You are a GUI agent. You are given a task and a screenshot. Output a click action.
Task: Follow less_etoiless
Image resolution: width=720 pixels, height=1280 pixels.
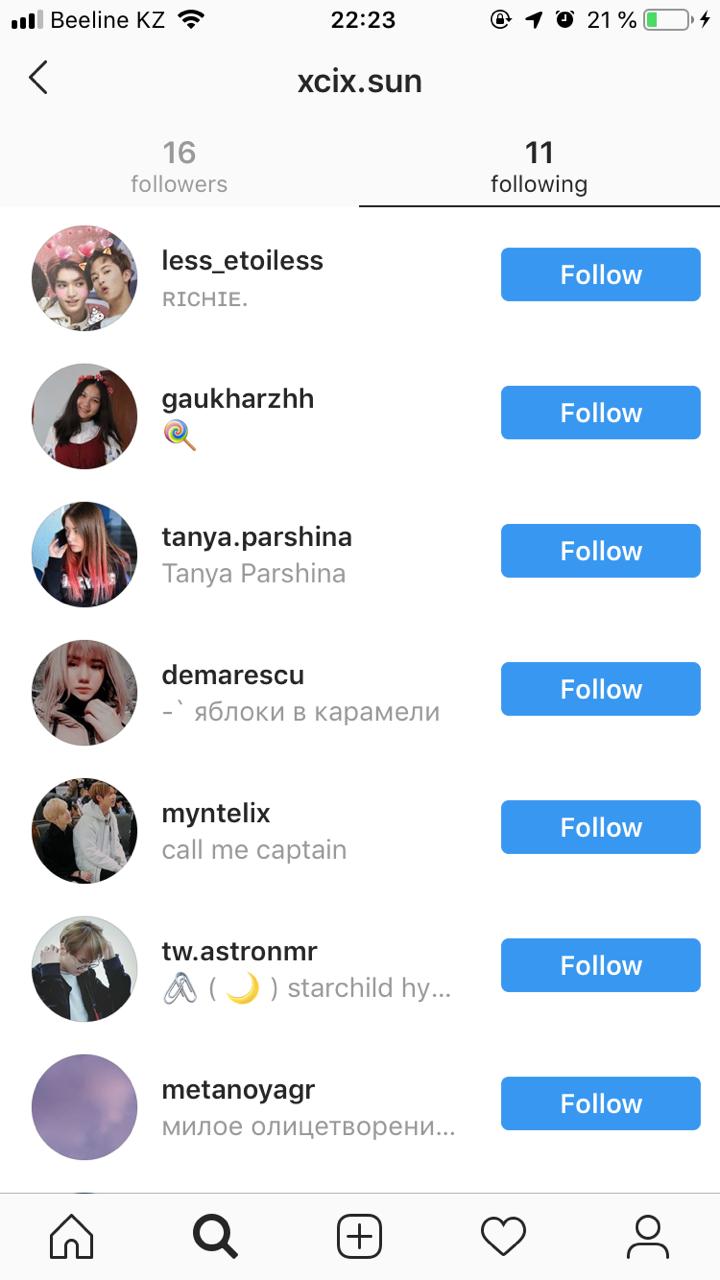click(600, 275)
